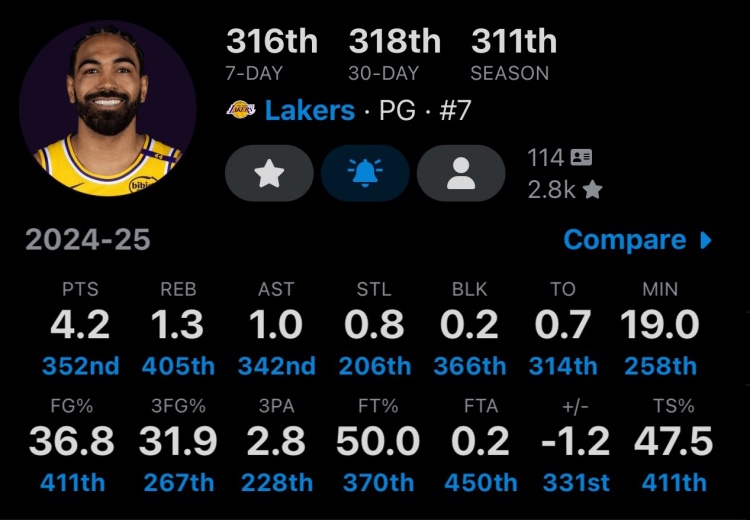Toggle the alert bell for this player
The image size is (750, 520).
pyautogui.click(x=364, y=174)
